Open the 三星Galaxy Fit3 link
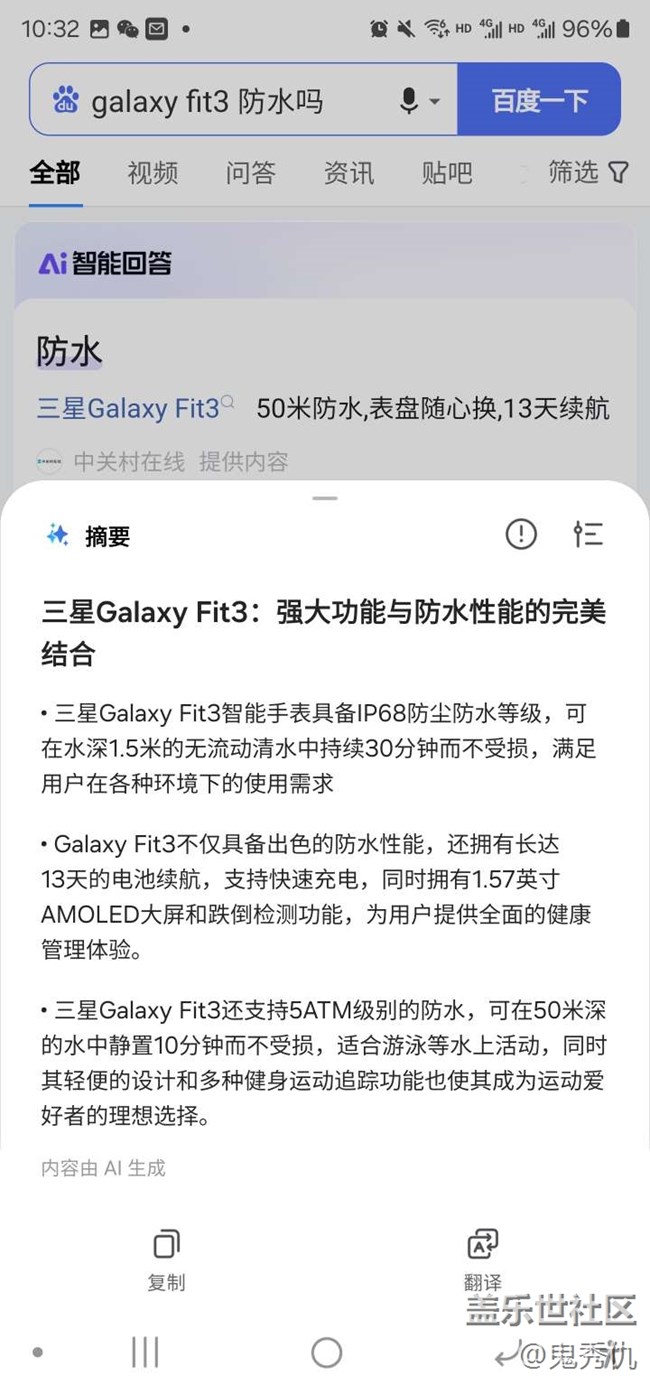Viewport: 650px width, 1394px height. point(128,408)
